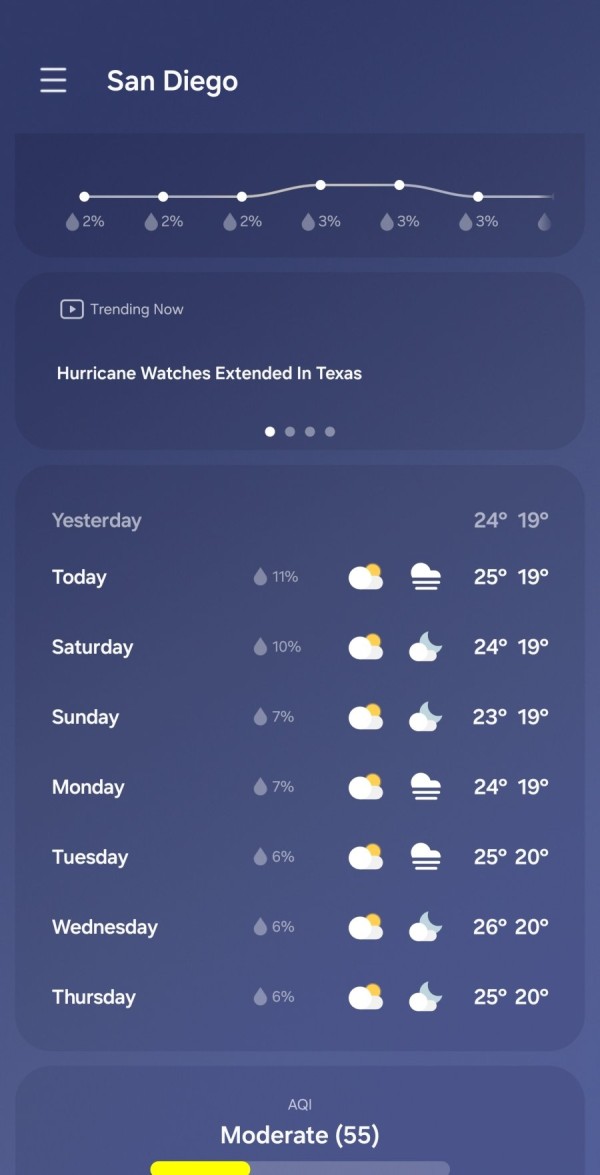Open Today's forecast details
Screen dimensions: 600x1175
pyautogui.click(x=300, y=577)
